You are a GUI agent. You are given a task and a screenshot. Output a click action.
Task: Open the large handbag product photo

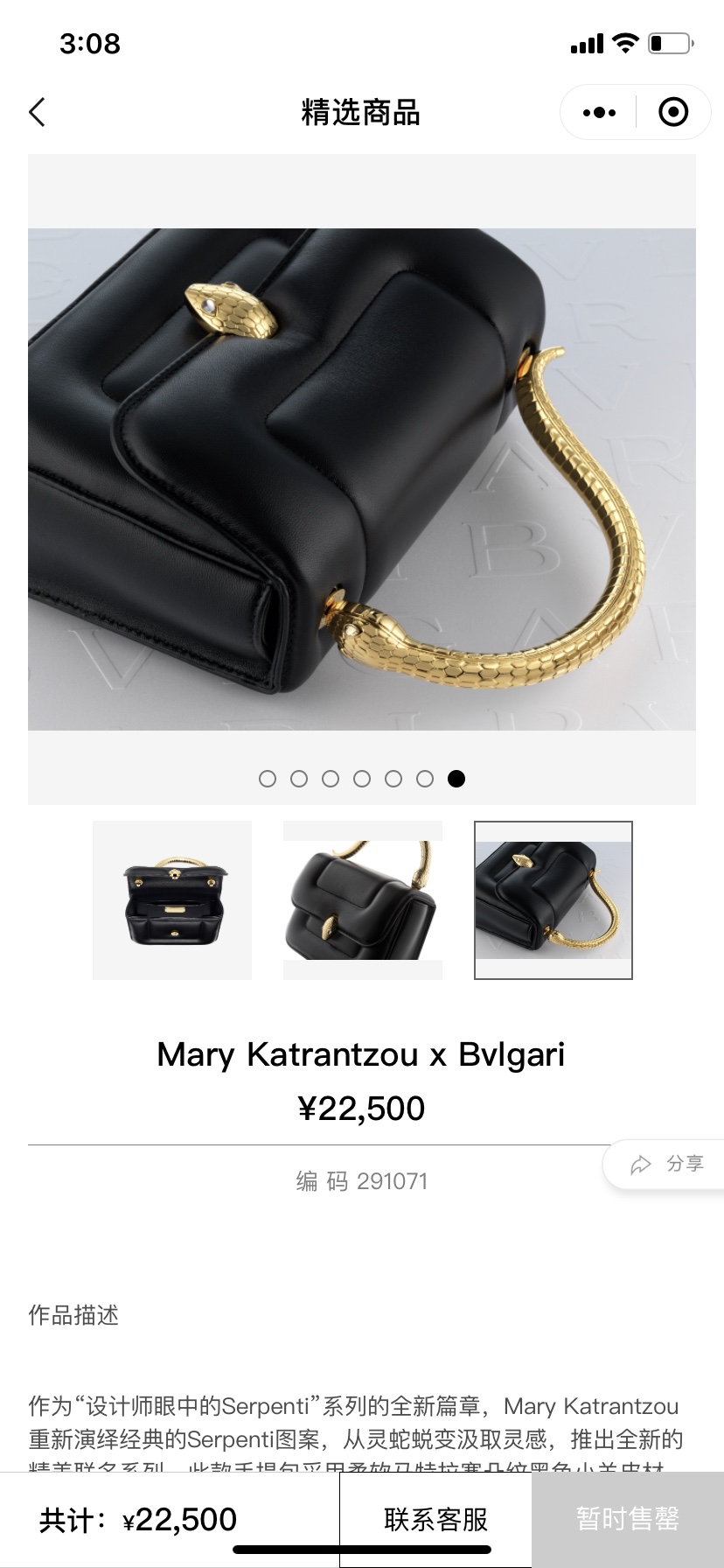click(x=361, y=479)
